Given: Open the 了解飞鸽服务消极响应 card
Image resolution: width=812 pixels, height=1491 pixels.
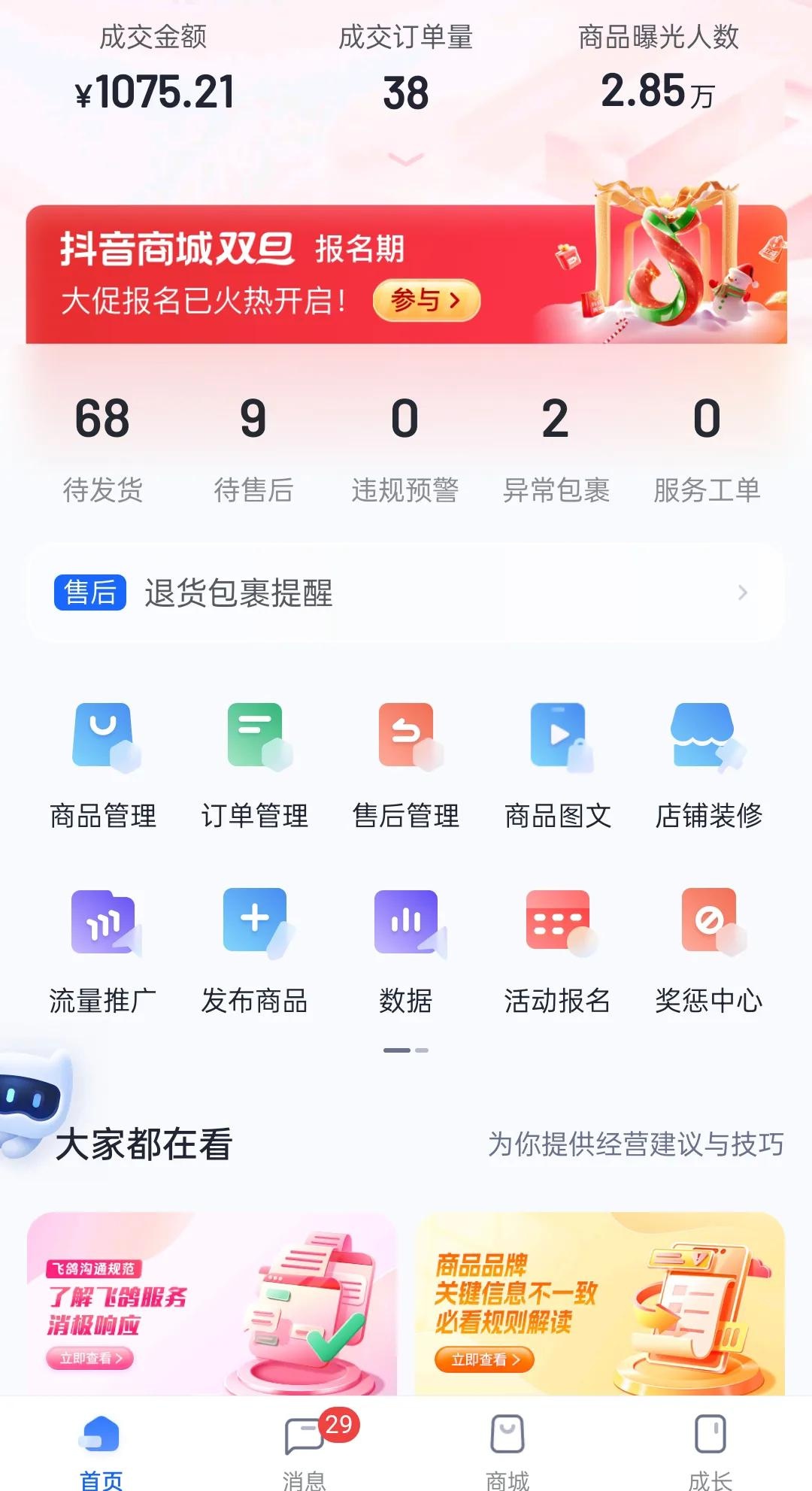Looking at the screenshot, I should click(x=211, y=1305).
